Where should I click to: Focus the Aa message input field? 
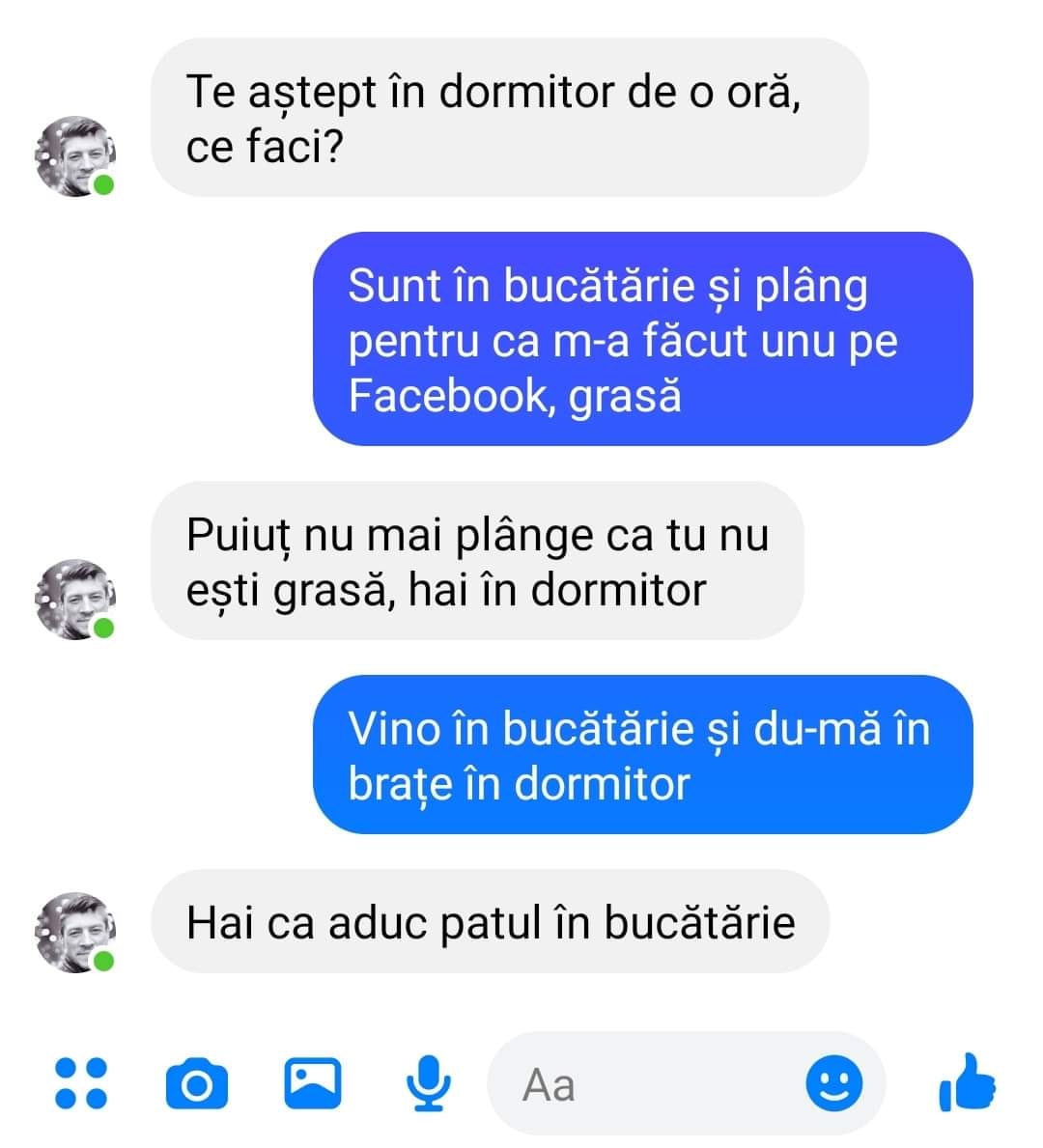pos(647,1084)
